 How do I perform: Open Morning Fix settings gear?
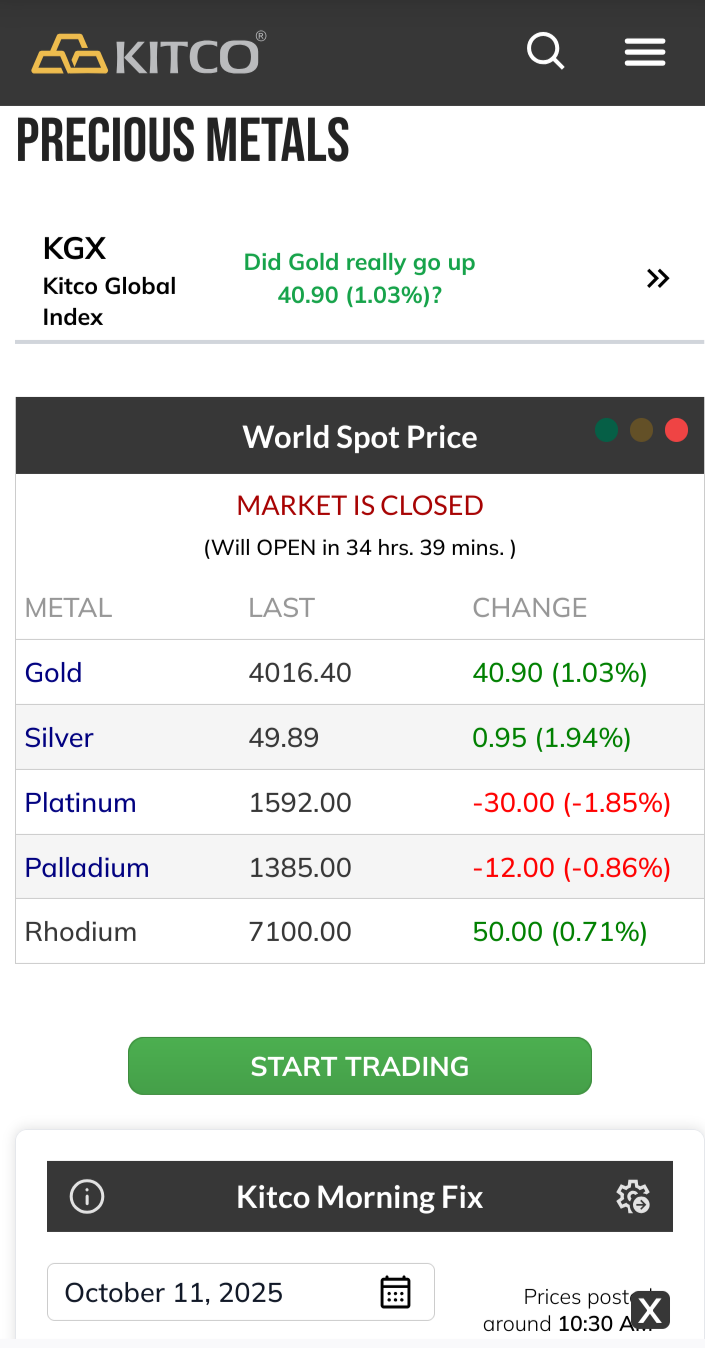coord(633,1196)
